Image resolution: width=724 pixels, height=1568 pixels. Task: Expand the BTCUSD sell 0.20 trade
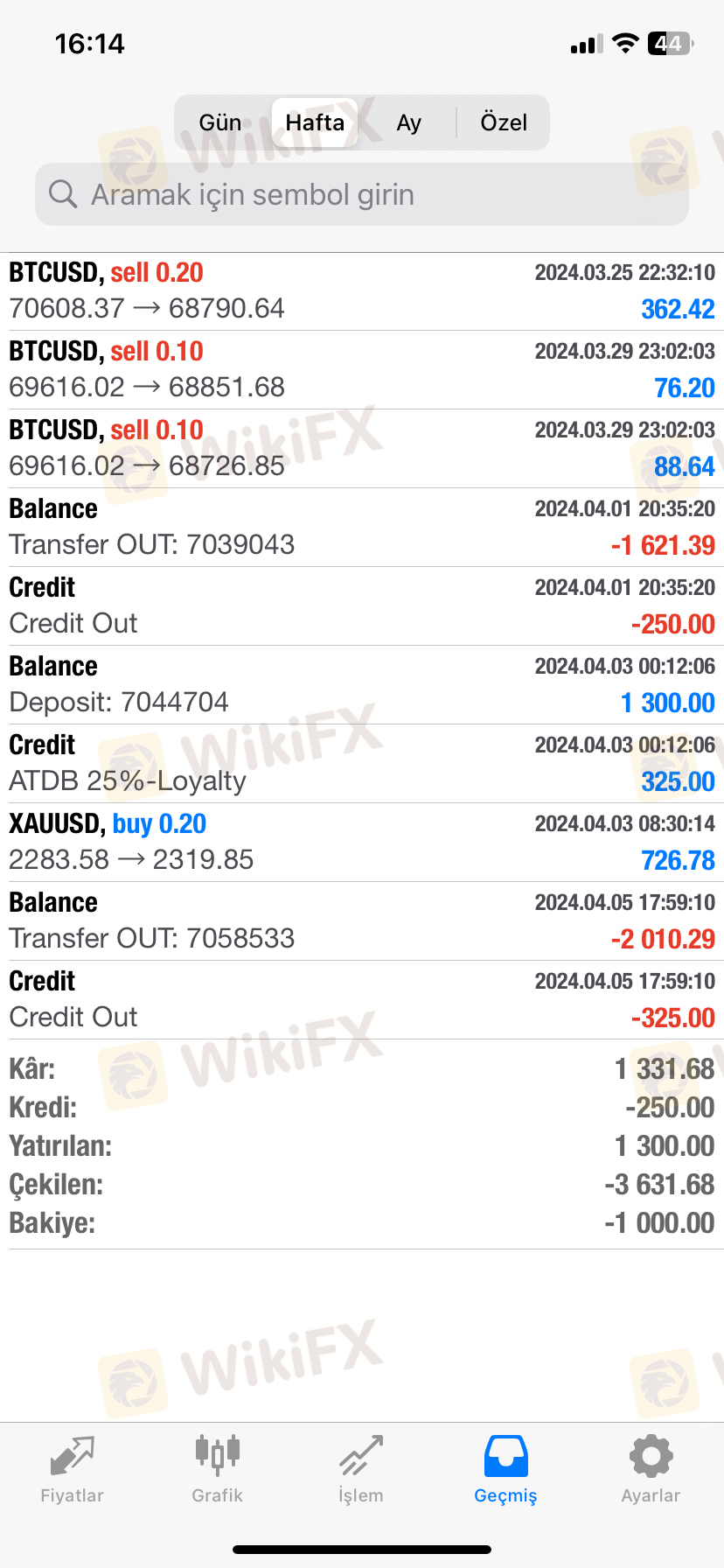[x=362, y=291]
